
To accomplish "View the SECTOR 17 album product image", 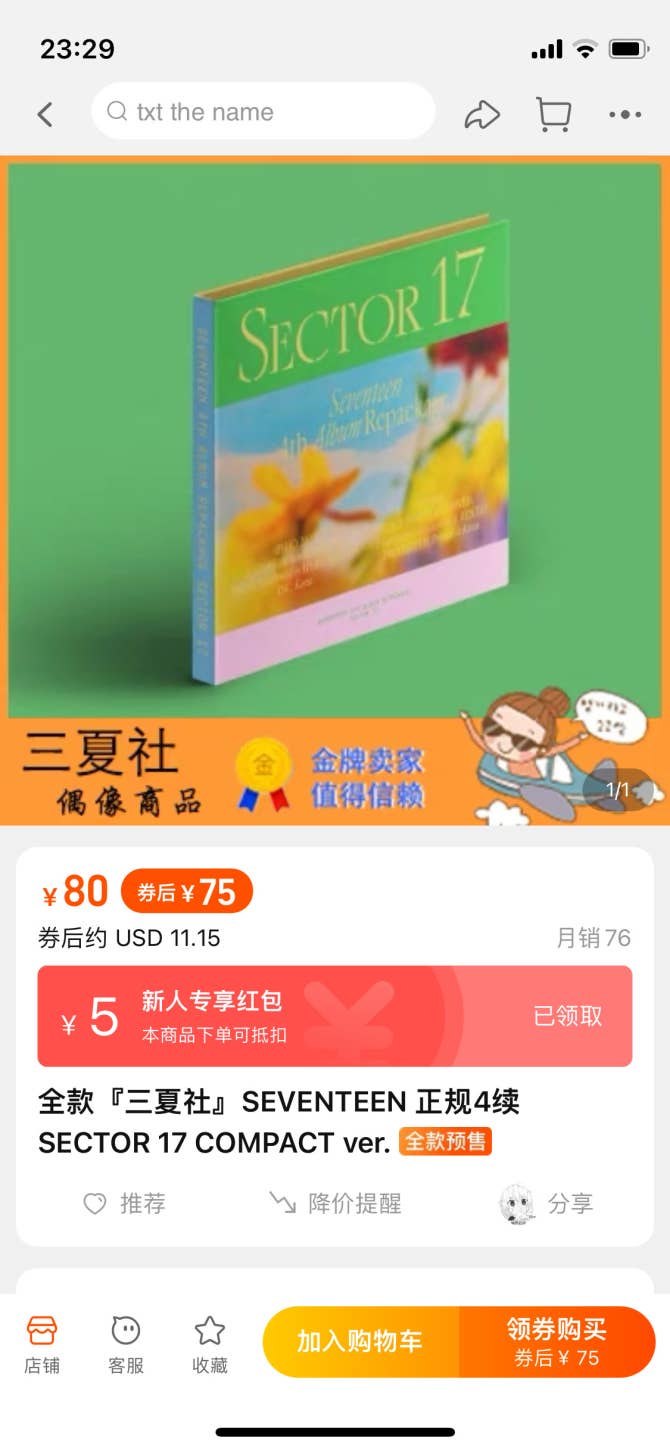I will click(x=335, y=440).
